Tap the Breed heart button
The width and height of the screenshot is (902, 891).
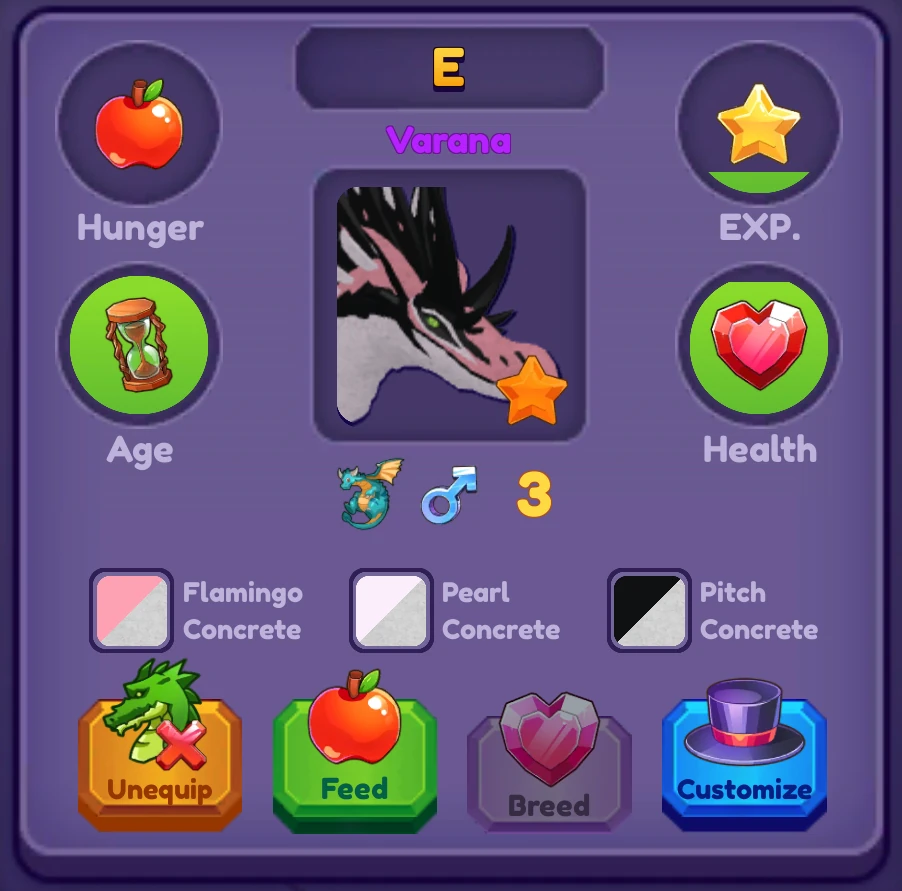pos(548,772)
